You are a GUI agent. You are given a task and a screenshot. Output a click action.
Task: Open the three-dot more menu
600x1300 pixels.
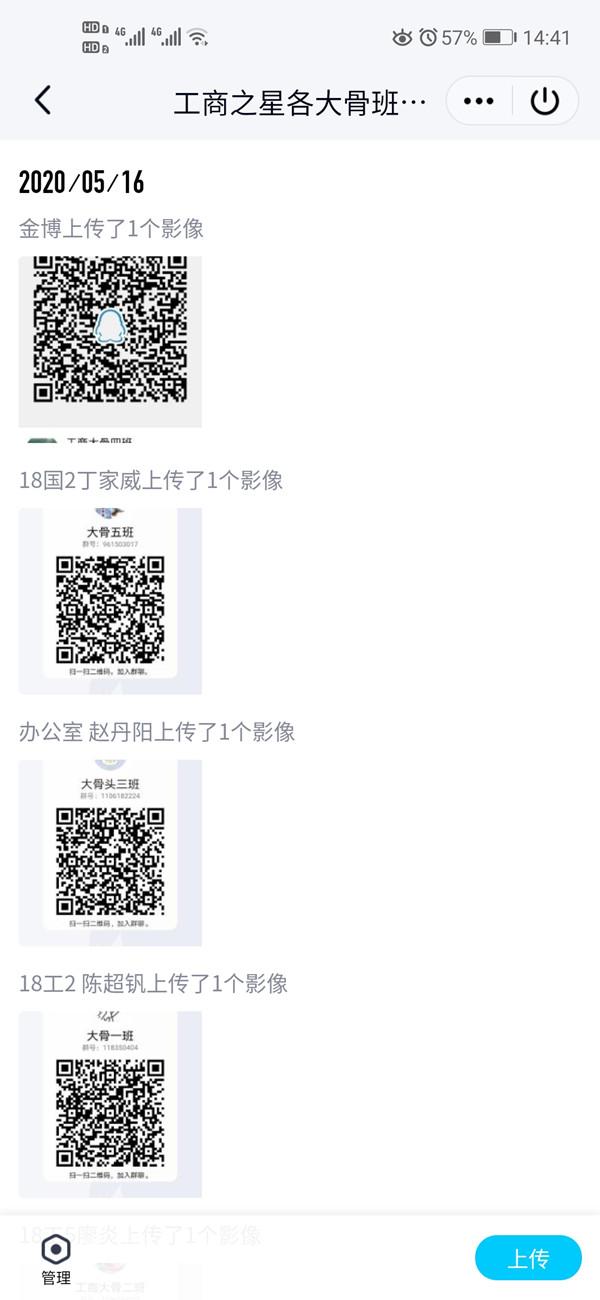(x=479, y=101)
